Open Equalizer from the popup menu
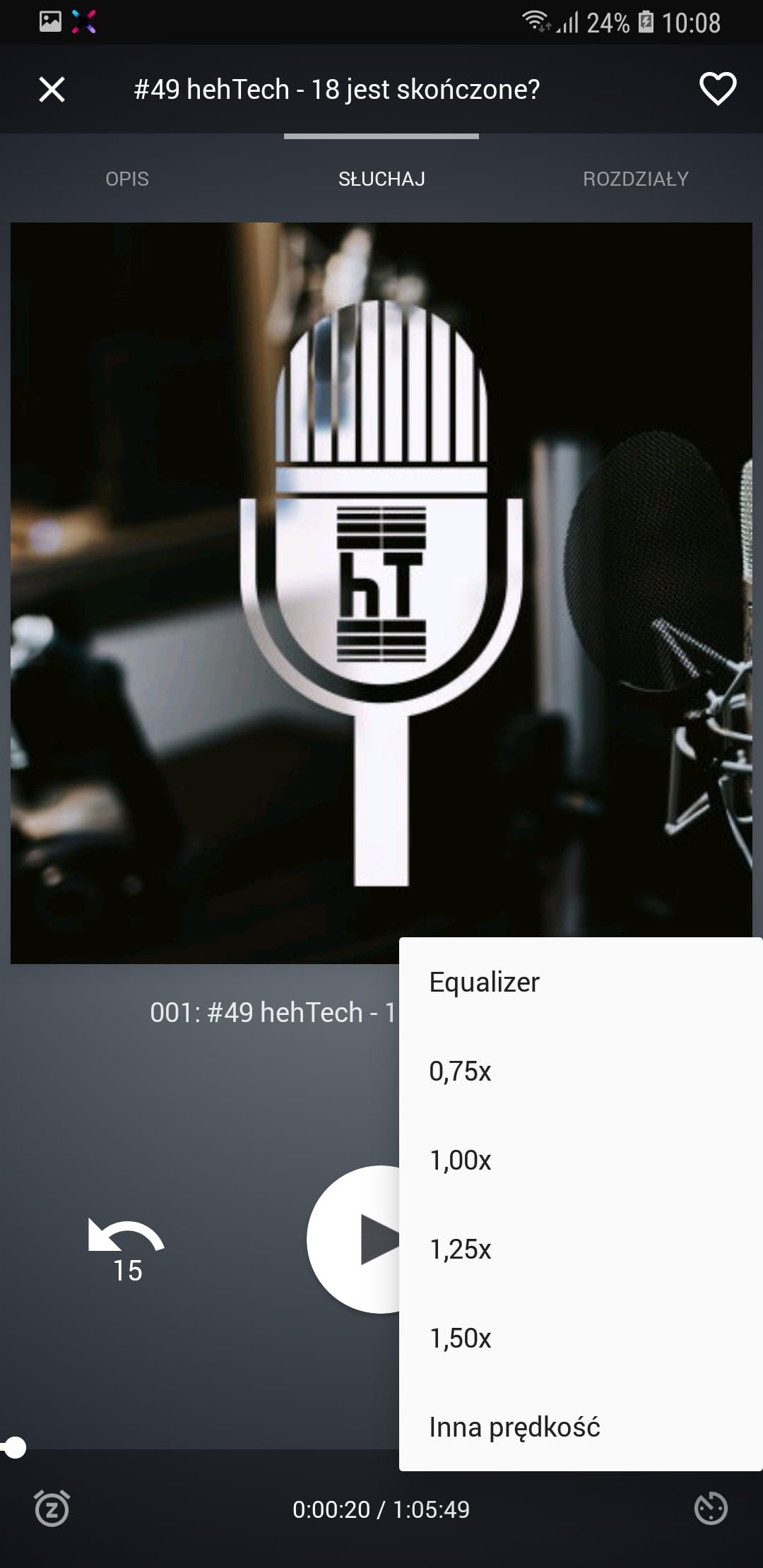The height and width of the screenshot is (1568, 763). click(x=581, y=982)
